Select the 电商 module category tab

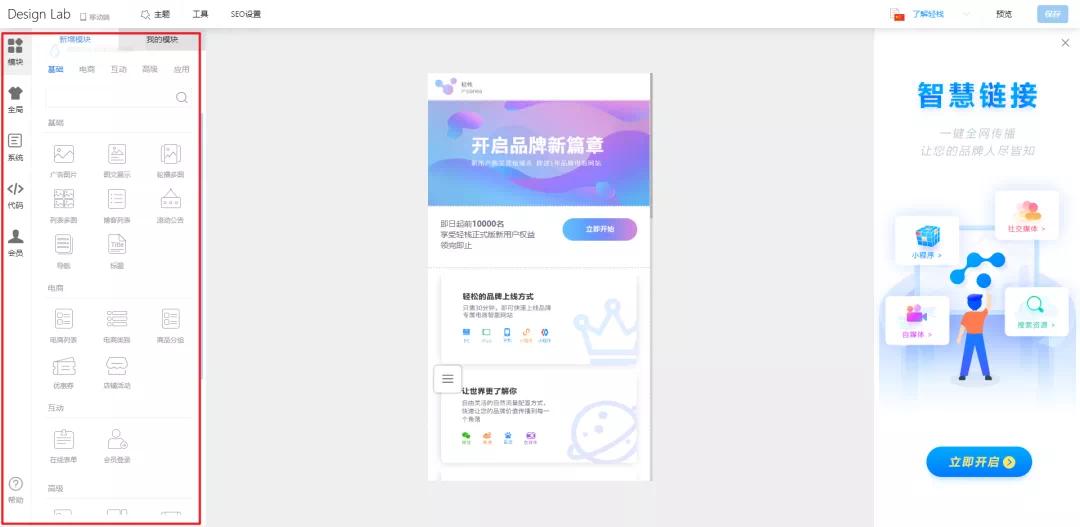pyautogui.click(x=87, y=70)
